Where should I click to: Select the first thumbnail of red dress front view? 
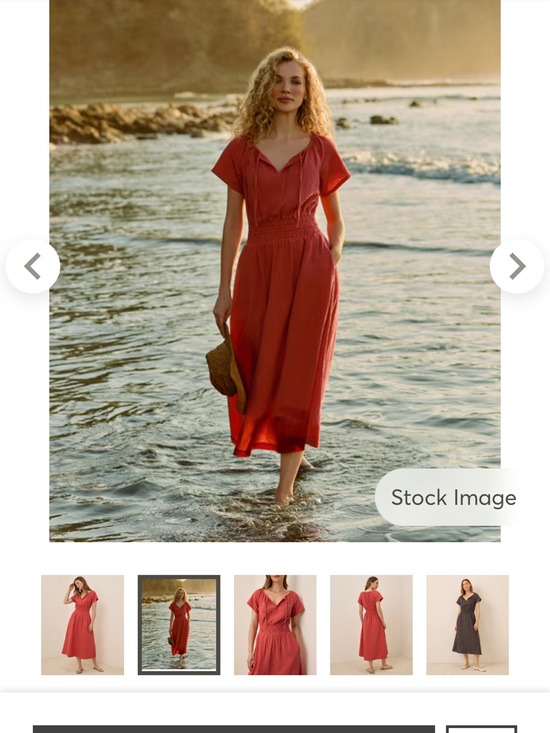[83, 625]
